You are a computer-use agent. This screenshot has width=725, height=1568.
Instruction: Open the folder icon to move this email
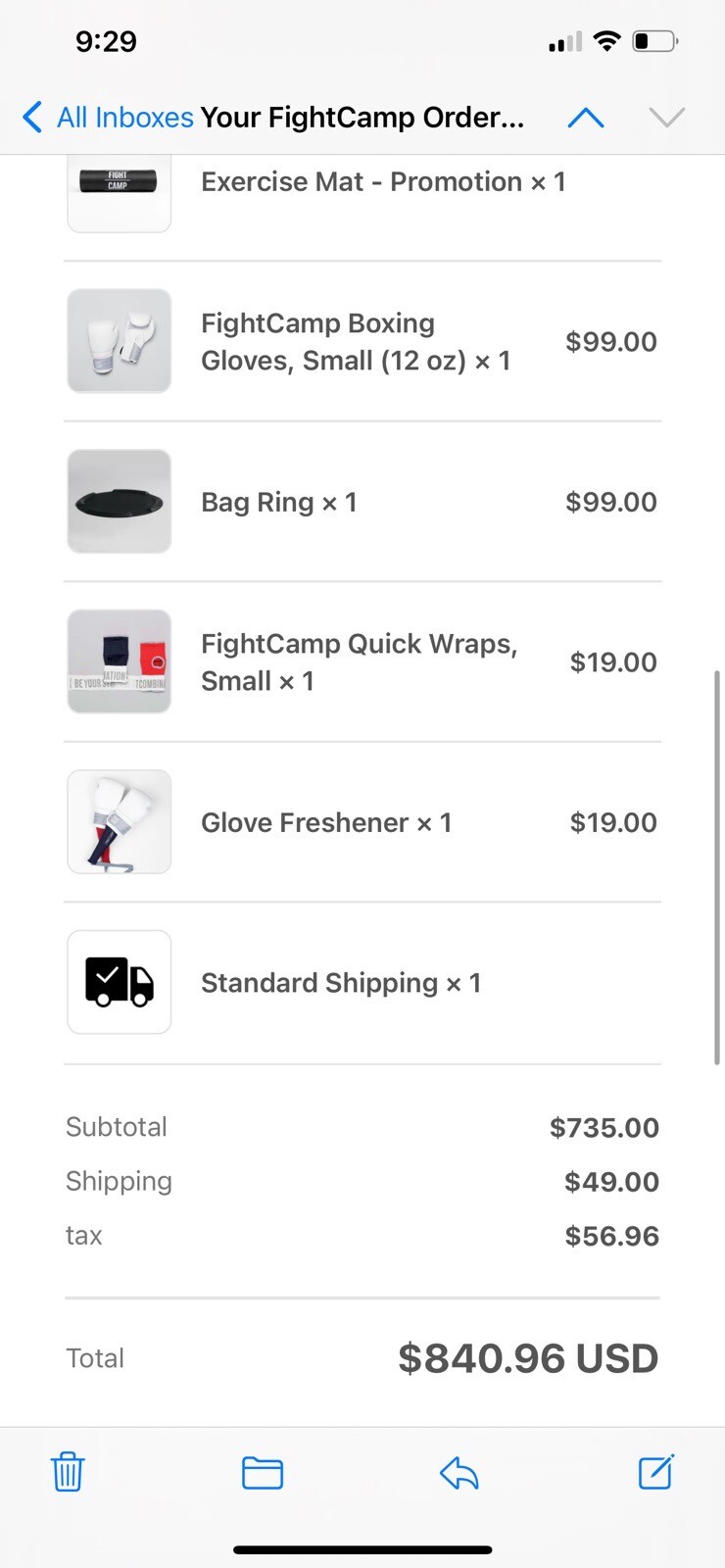261,1471
